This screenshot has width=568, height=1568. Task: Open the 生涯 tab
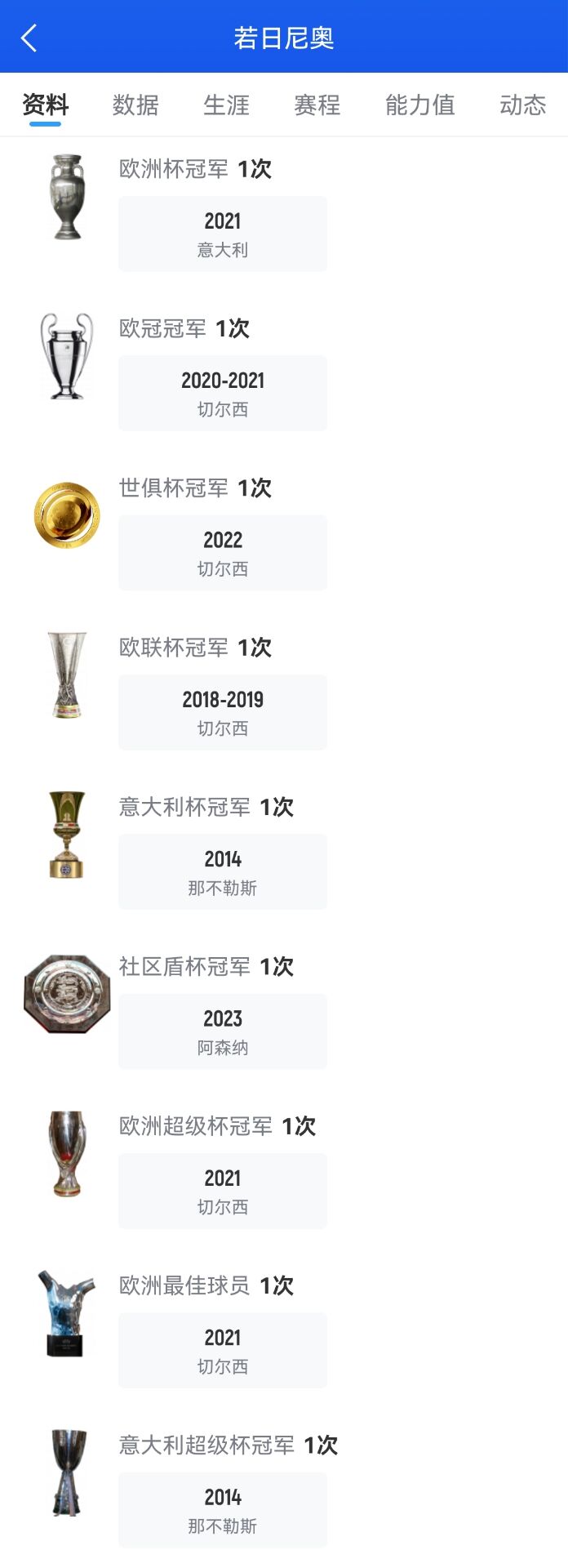[226, 105]
